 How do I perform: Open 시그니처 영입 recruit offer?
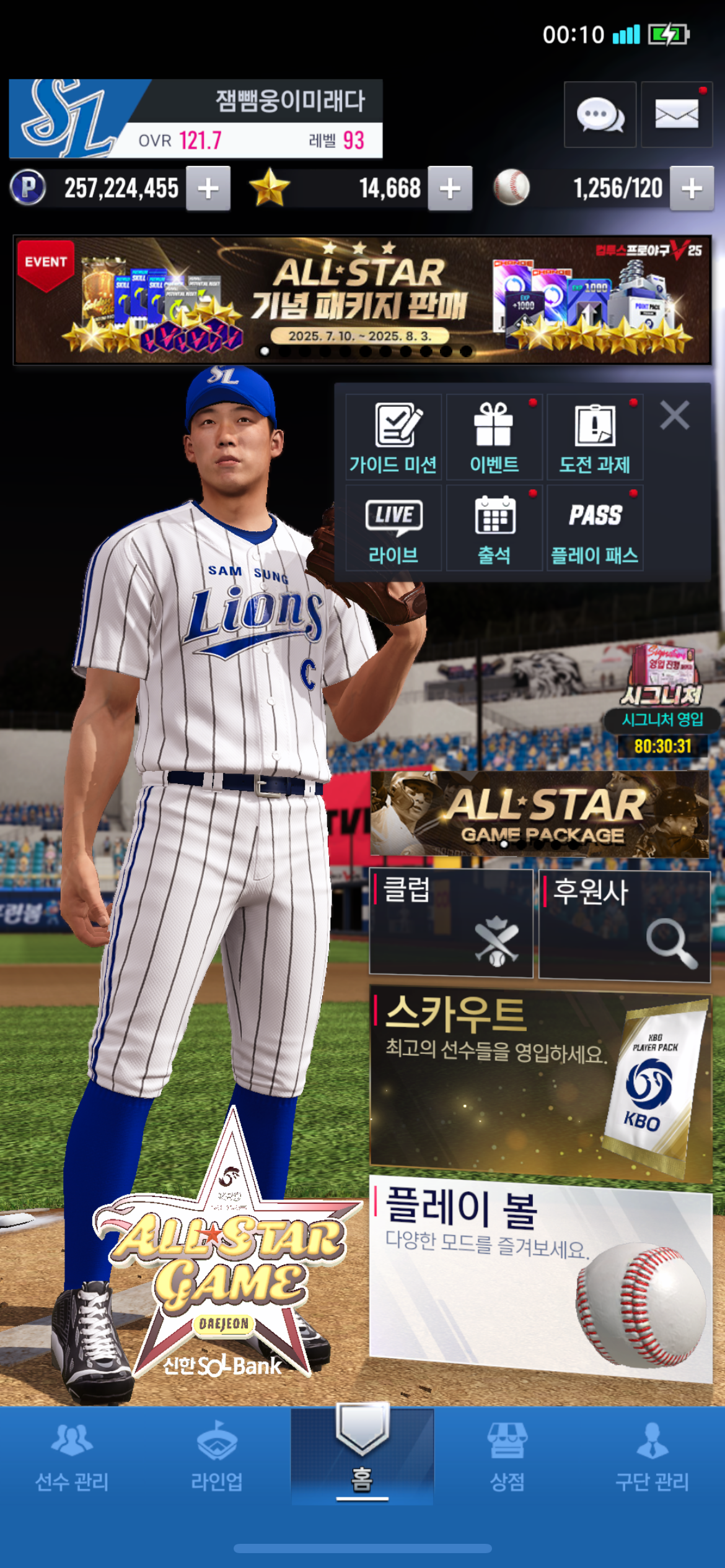(x=662, y=700)
